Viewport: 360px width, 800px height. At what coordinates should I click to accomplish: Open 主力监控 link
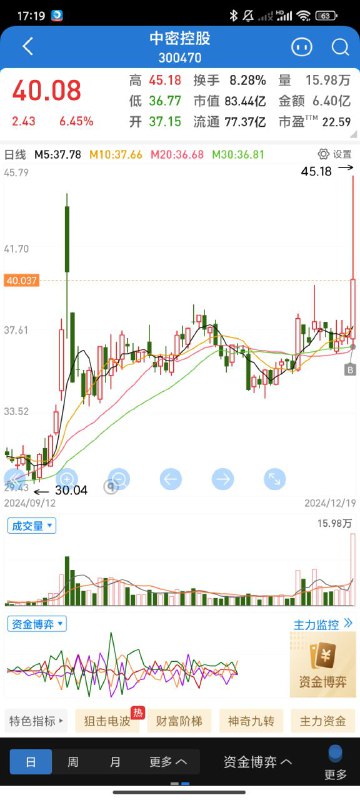pos(323,624)
